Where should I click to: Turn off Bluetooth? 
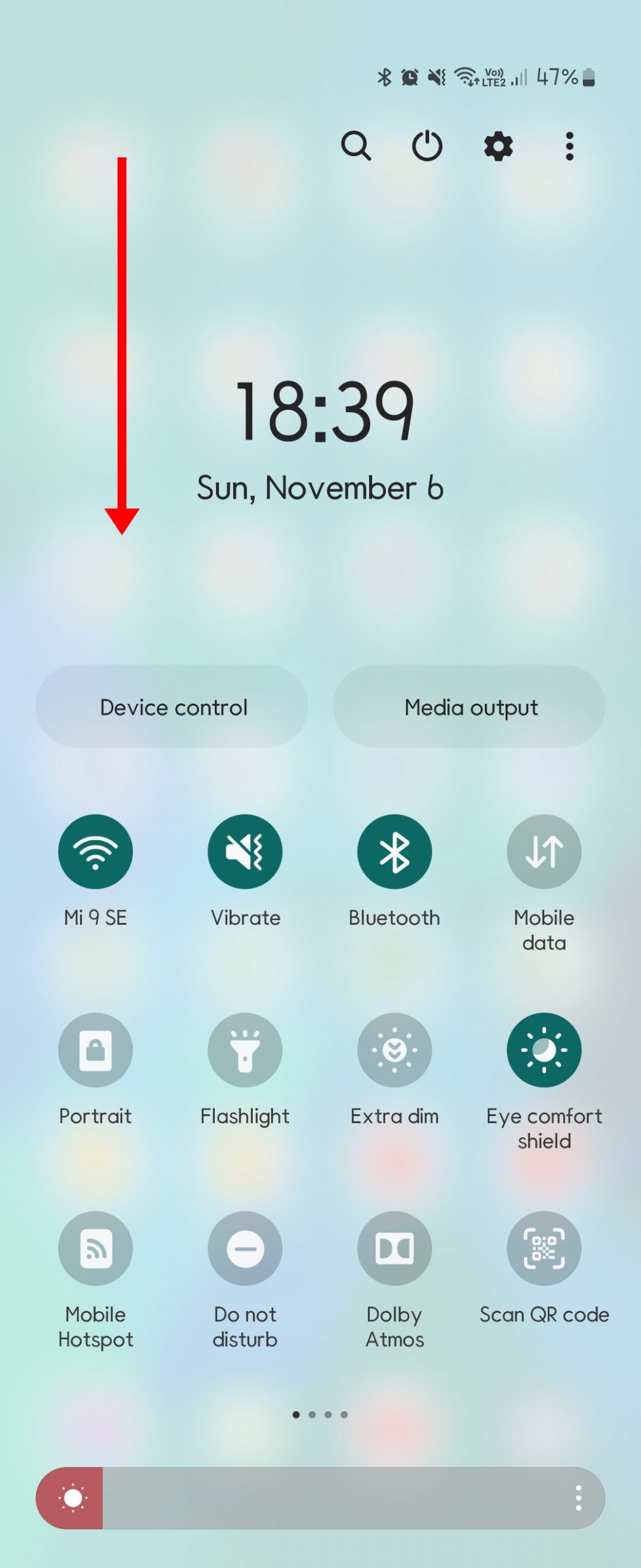coord(394,851)
